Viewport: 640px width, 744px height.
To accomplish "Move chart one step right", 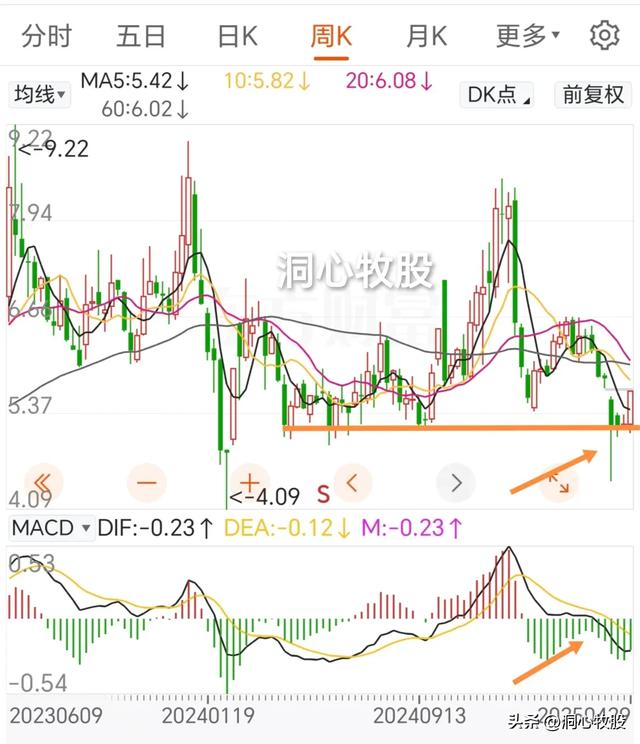I will click(455, 483).
